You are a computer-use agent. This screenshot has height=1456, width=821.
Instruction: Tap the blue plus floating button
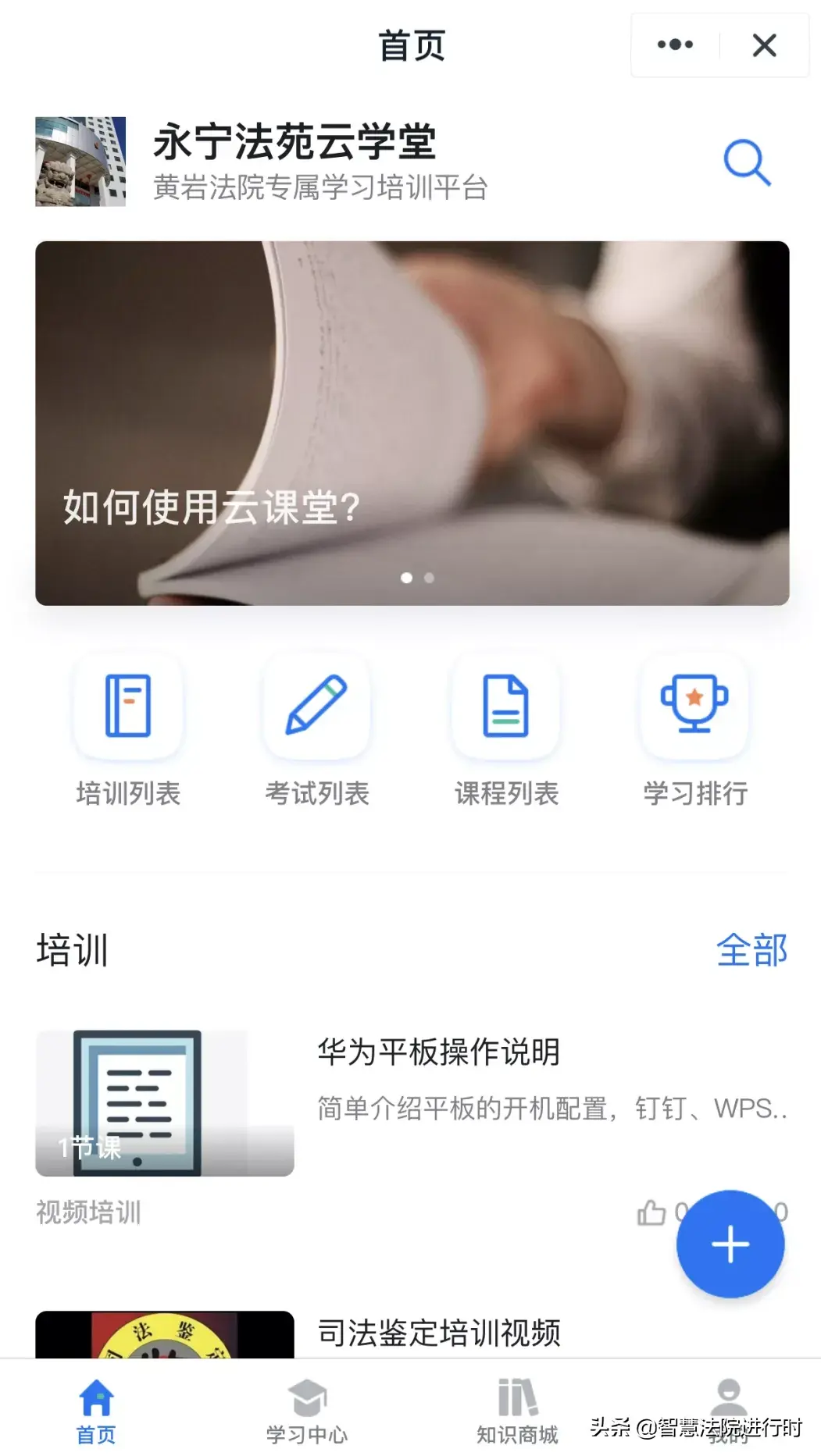coord(730,1244)
